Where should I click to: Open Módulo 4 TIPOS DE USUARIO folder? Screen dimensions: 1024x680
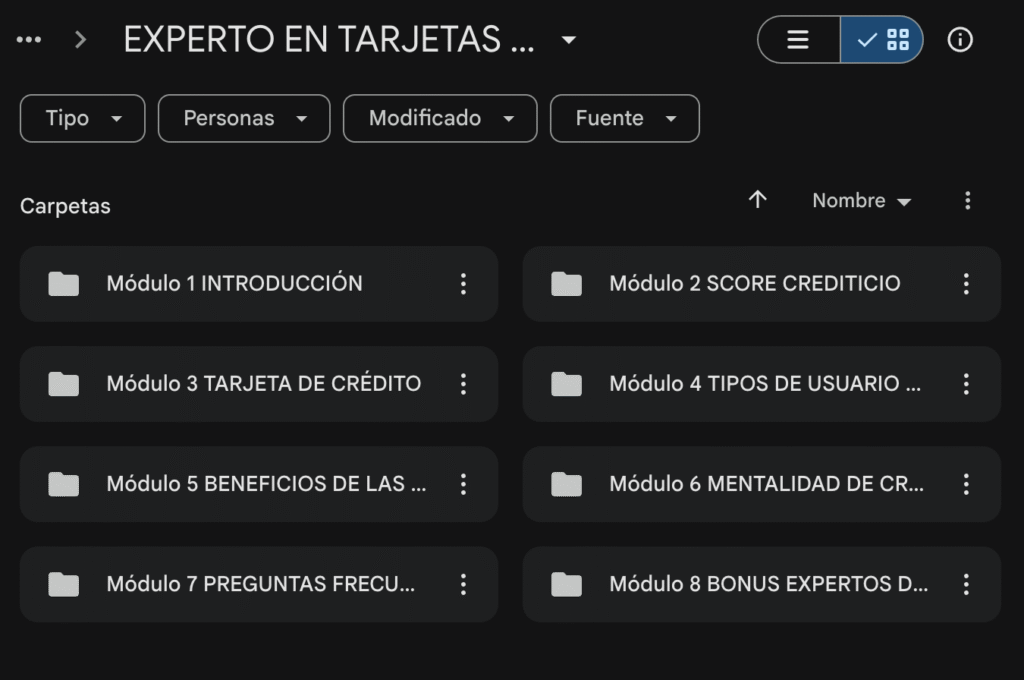(x=764, y=384)
